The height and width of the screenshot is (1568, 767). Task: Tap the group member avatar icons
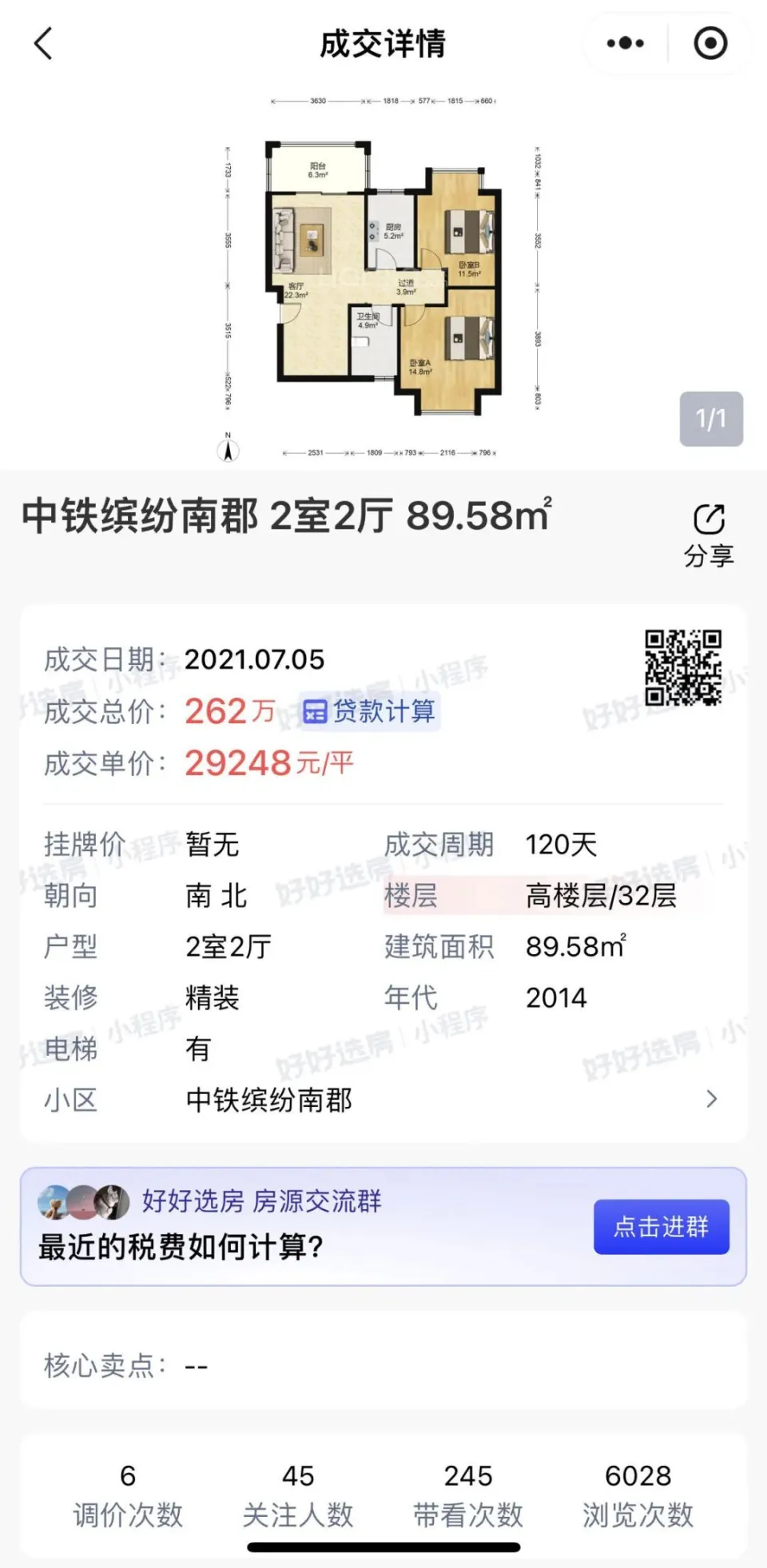point(84,1201)
